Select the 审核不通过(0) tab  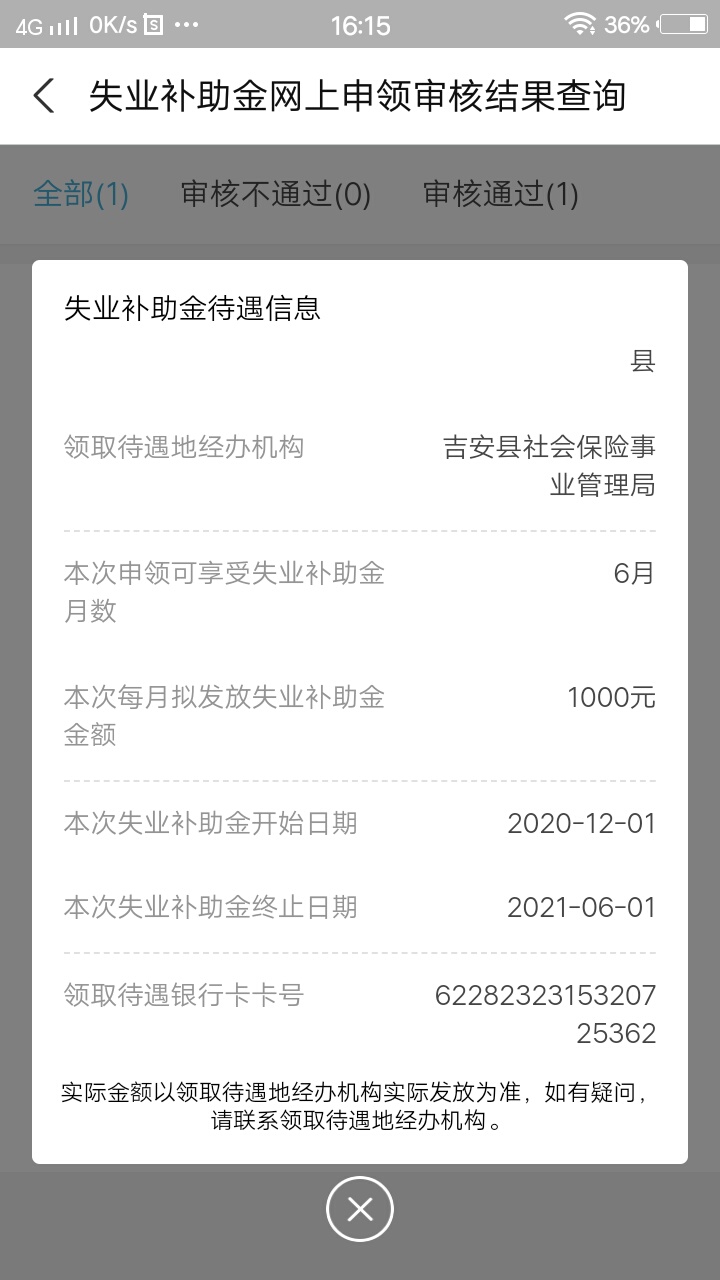[x=276, y=194]
